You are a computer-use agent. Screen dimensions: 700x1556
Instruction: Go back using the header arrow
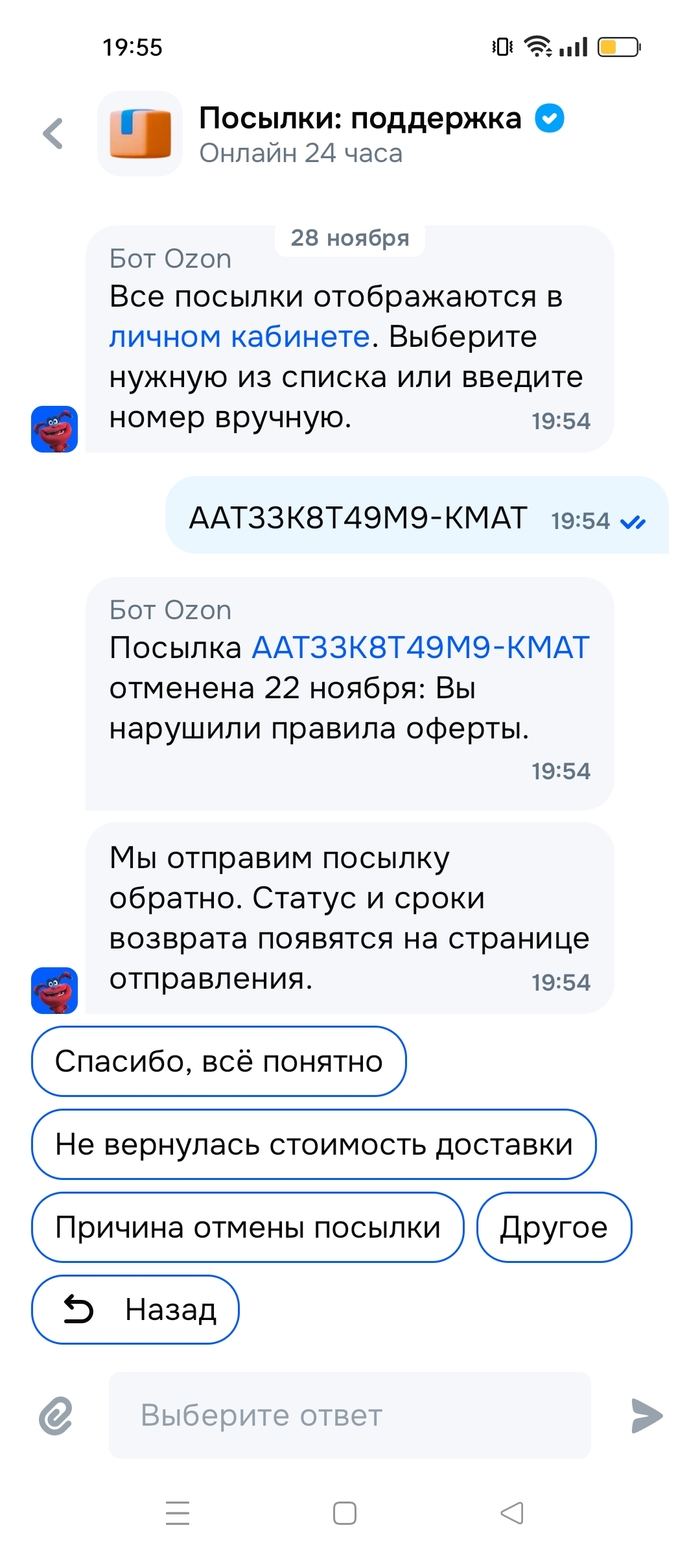53,134
